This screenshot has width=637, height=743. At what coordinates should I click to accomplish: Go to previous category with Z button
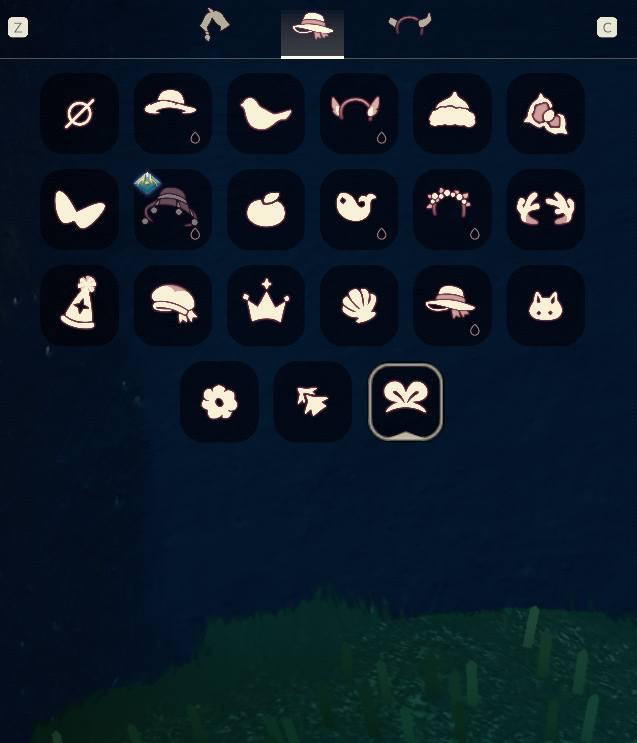pos(18,27)
